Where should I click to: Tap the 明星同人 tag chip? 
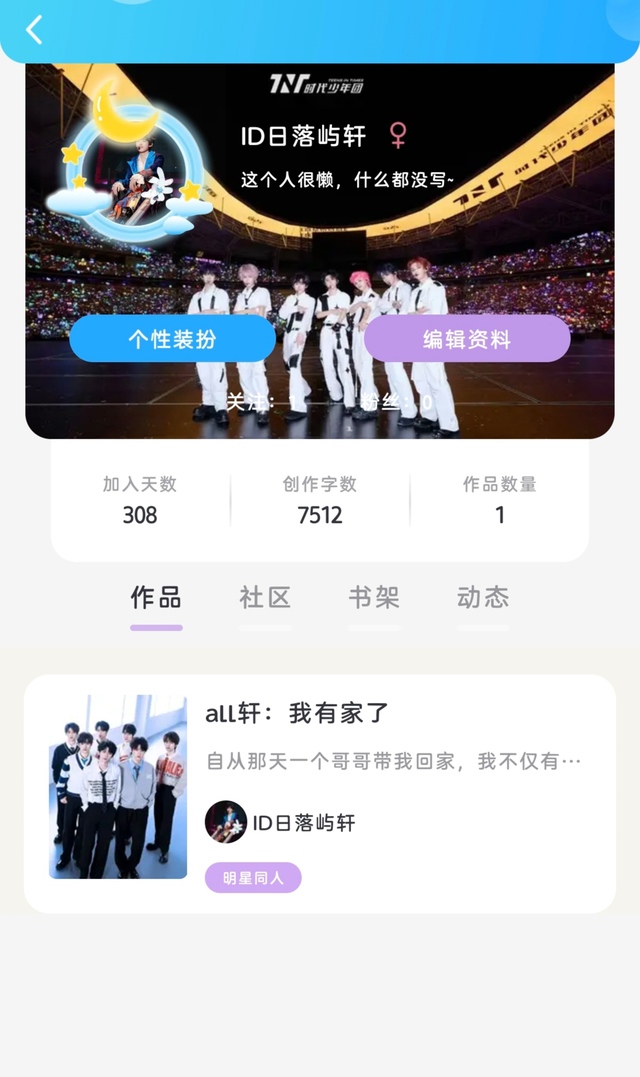253,878
